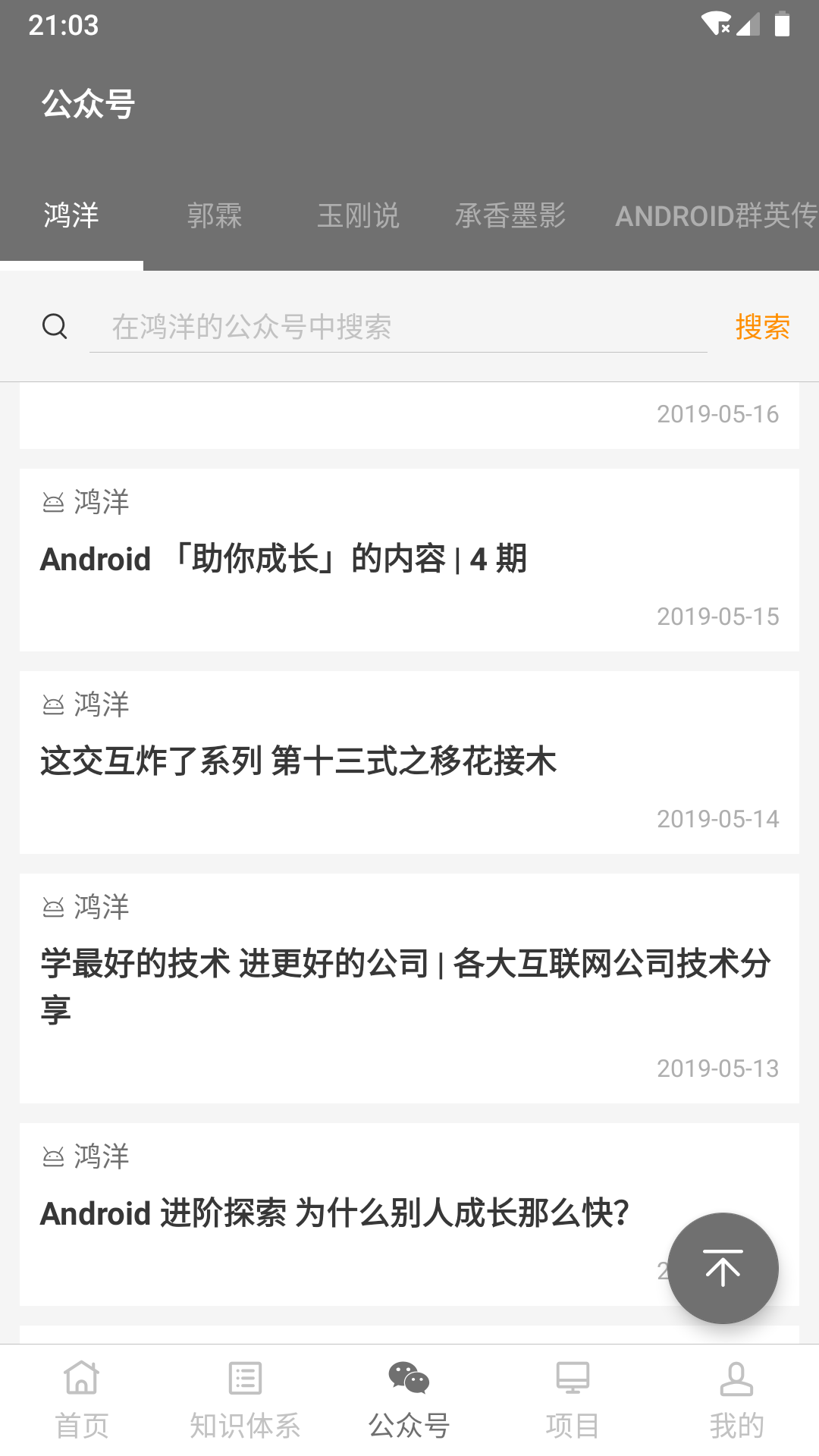Switch to the ANDROID群英传 tab
Viewport: 819px width, 1456px height.
[x=716, y=216]
